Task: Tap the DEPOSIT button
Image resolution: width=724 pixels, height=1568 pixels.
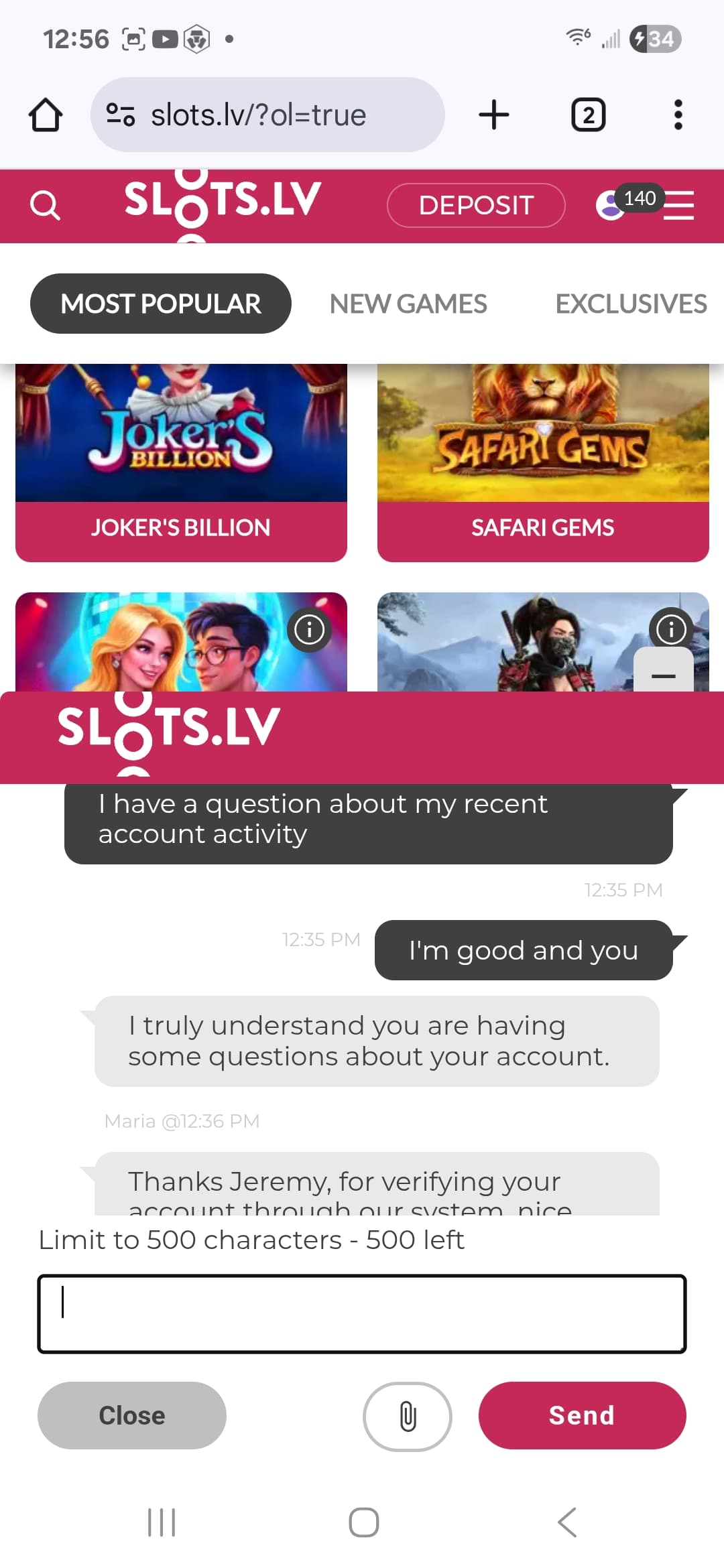Action: [476, 205]
